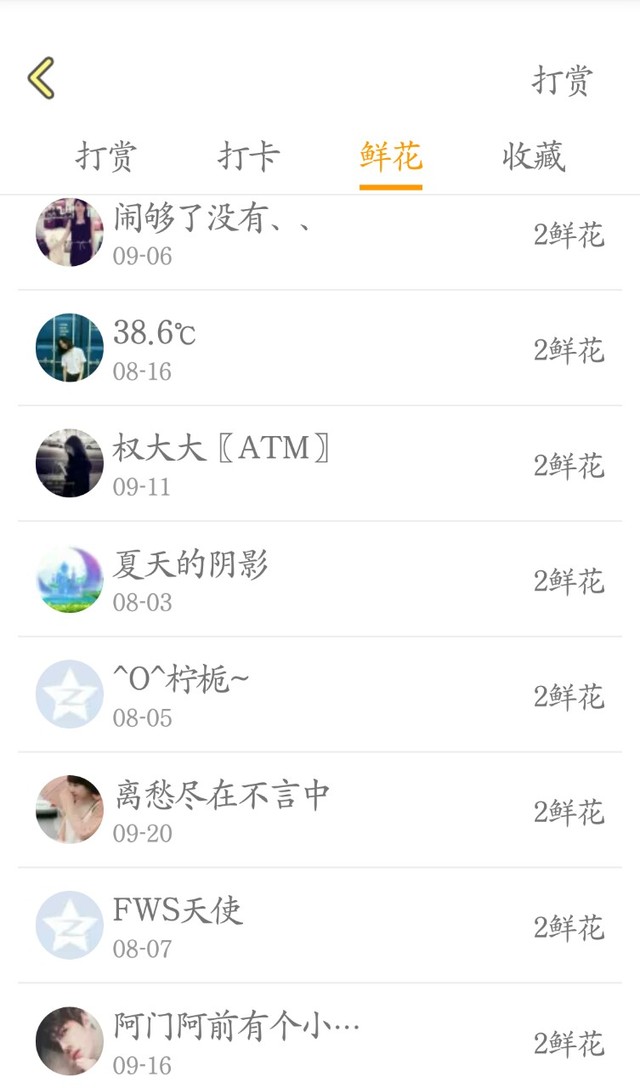640x1088 pixels.
Task: Open the 离愁尽在不言中 entry
Action: (x=320, y=810)
